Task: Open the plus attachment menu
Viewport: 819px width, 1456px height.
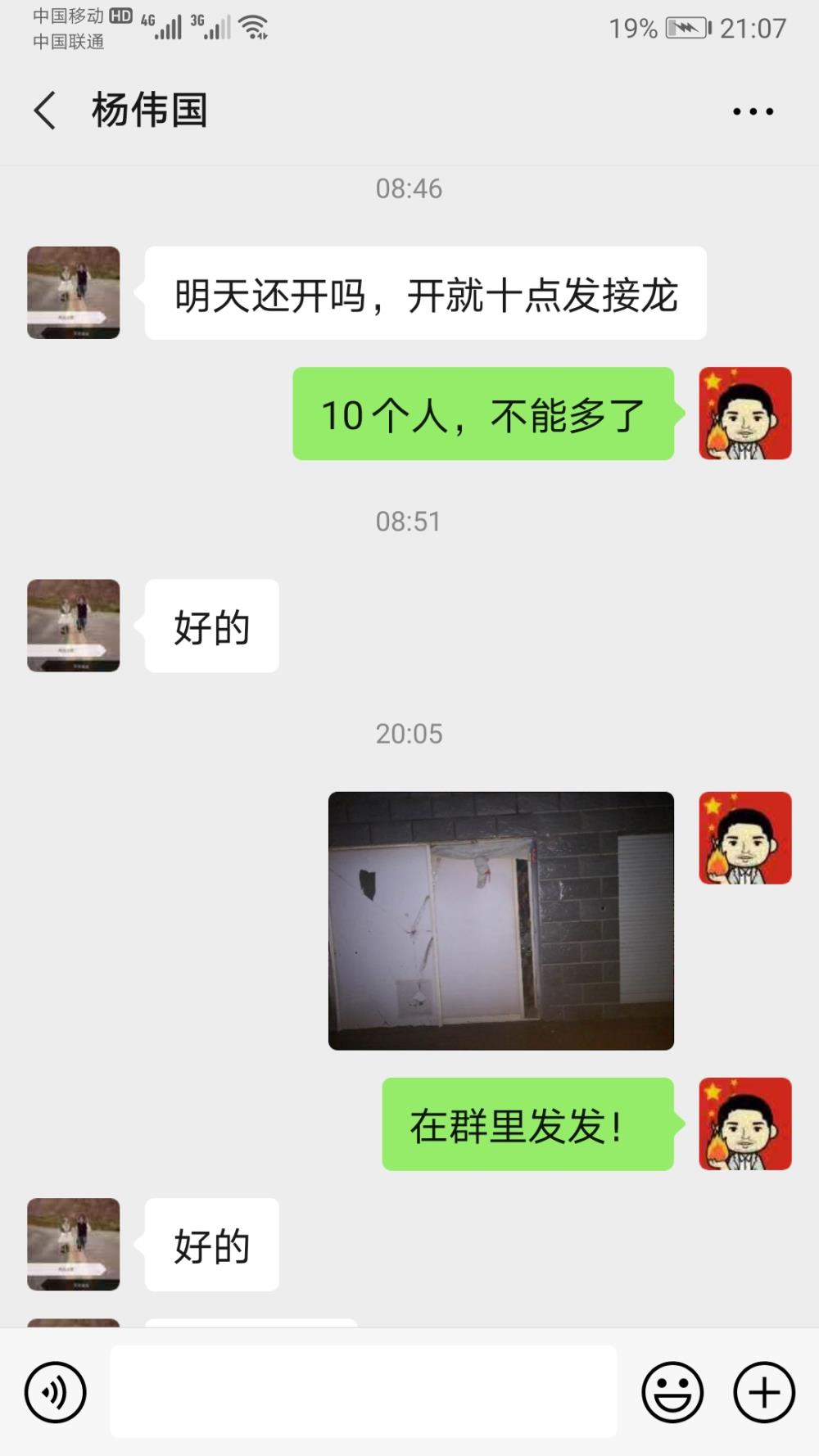Action: [764, 1391]
